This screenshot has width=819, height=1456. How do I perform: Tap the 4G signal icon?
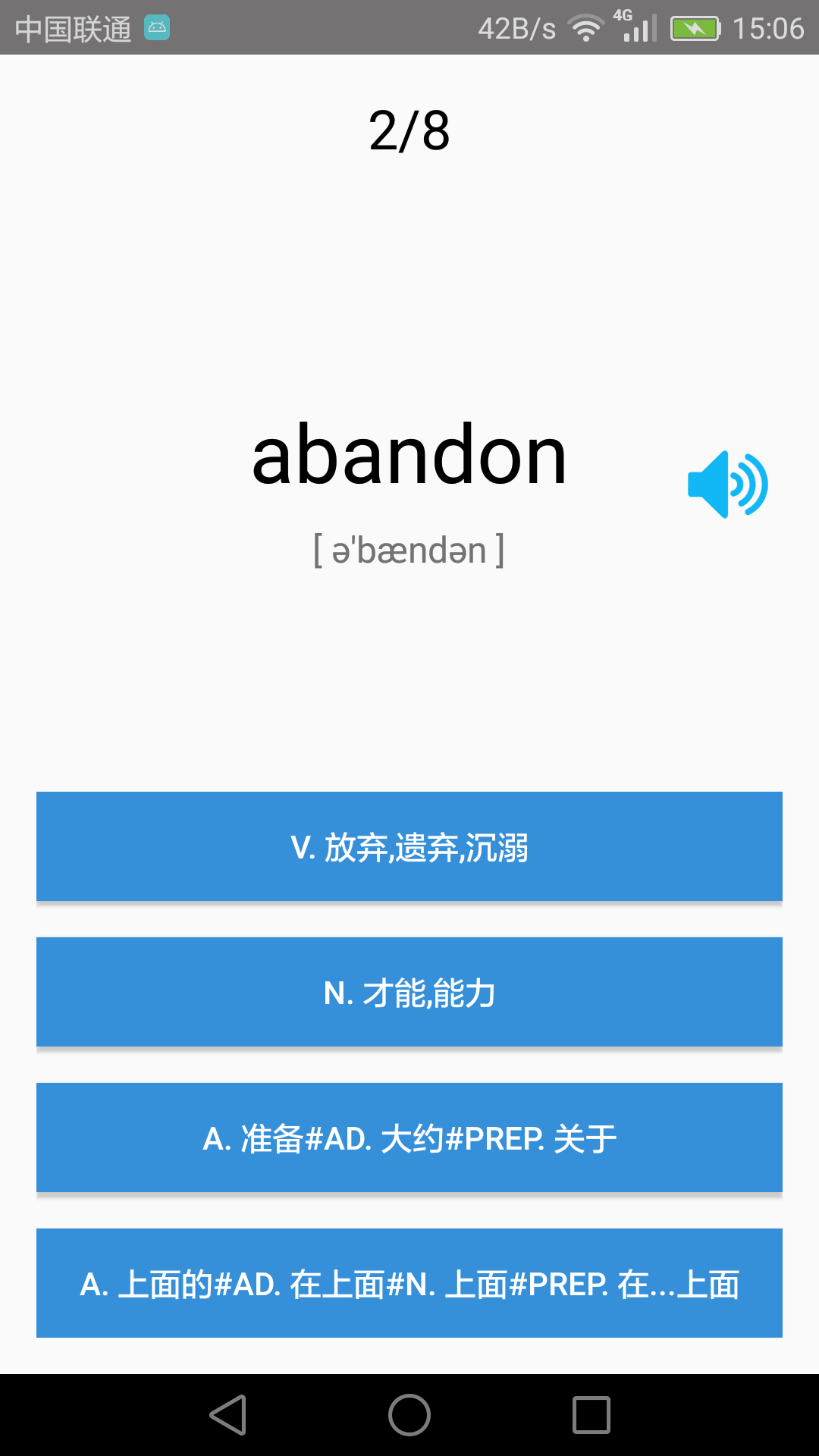[x=634, y=27]
